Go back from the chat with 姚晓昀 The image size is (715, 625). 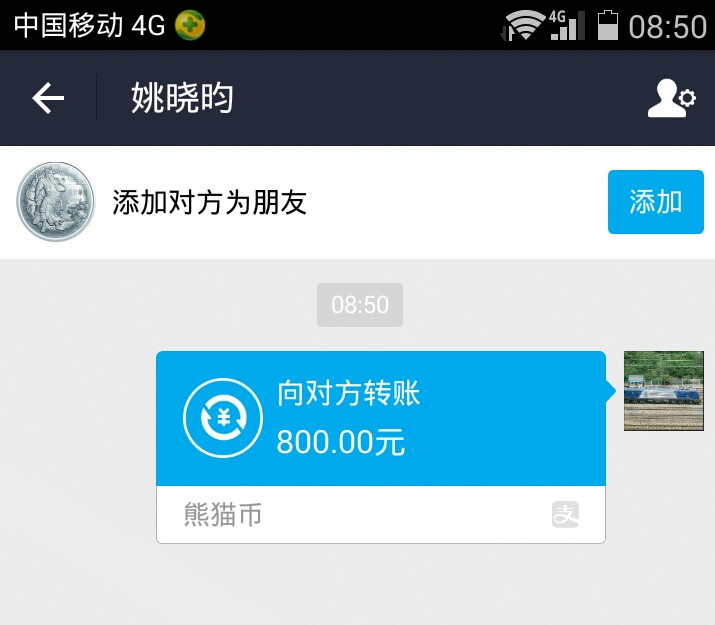(48, 98)
